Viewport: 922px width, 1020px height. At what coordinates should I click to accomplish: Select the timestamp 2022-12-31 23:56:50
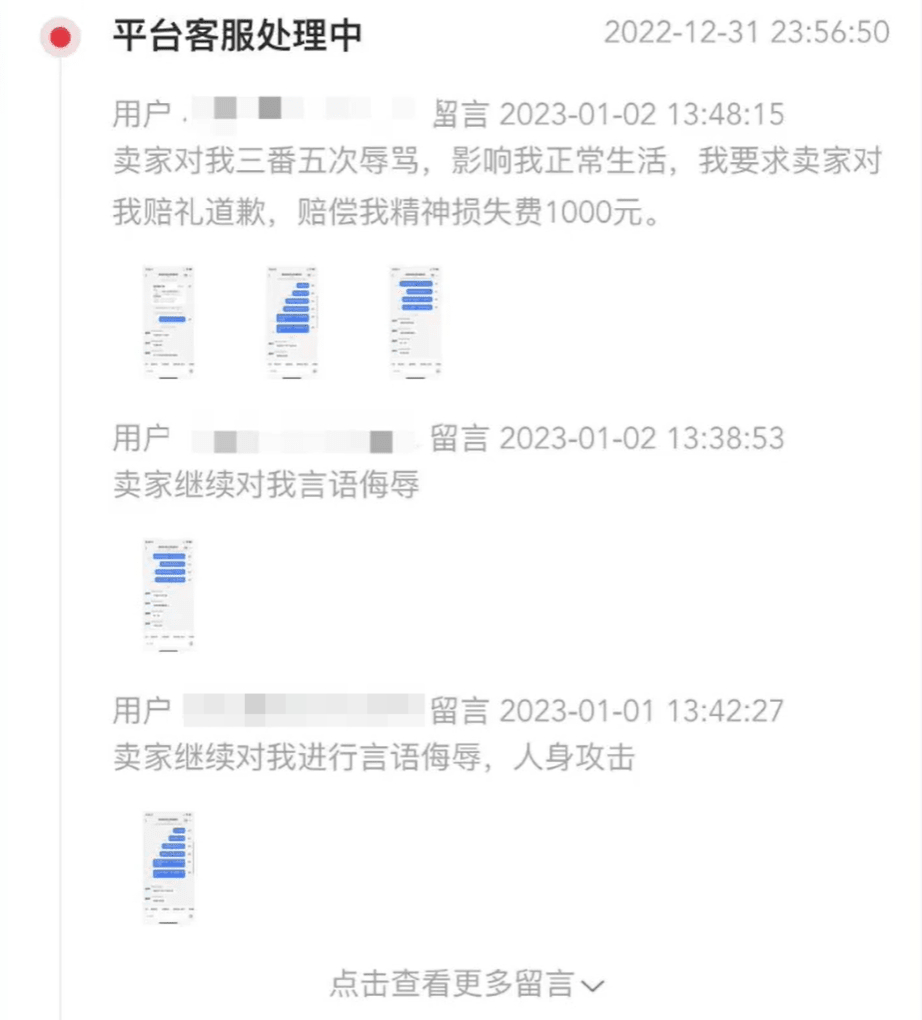click(x=748, y=30)
